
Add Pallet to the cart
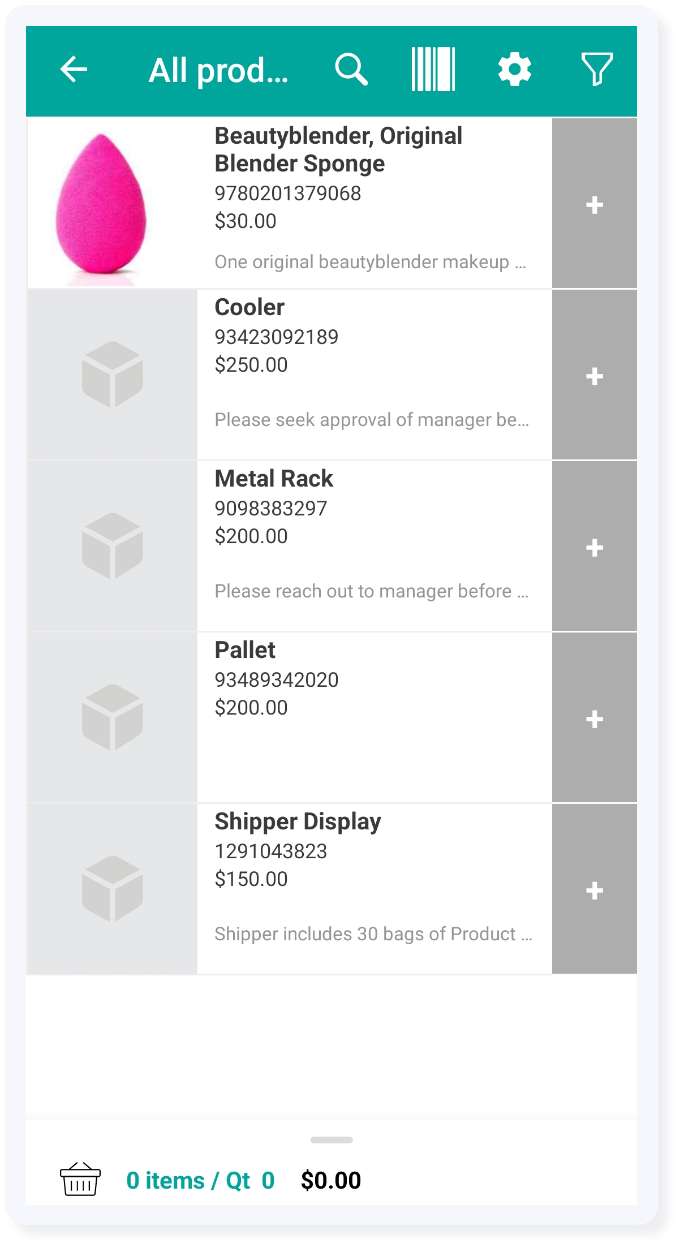pos(594,719)
